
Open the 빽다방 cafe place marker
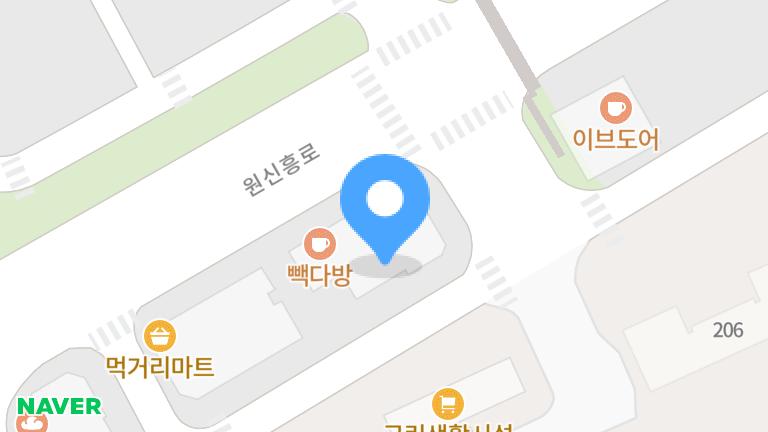[x=320, y=243]
